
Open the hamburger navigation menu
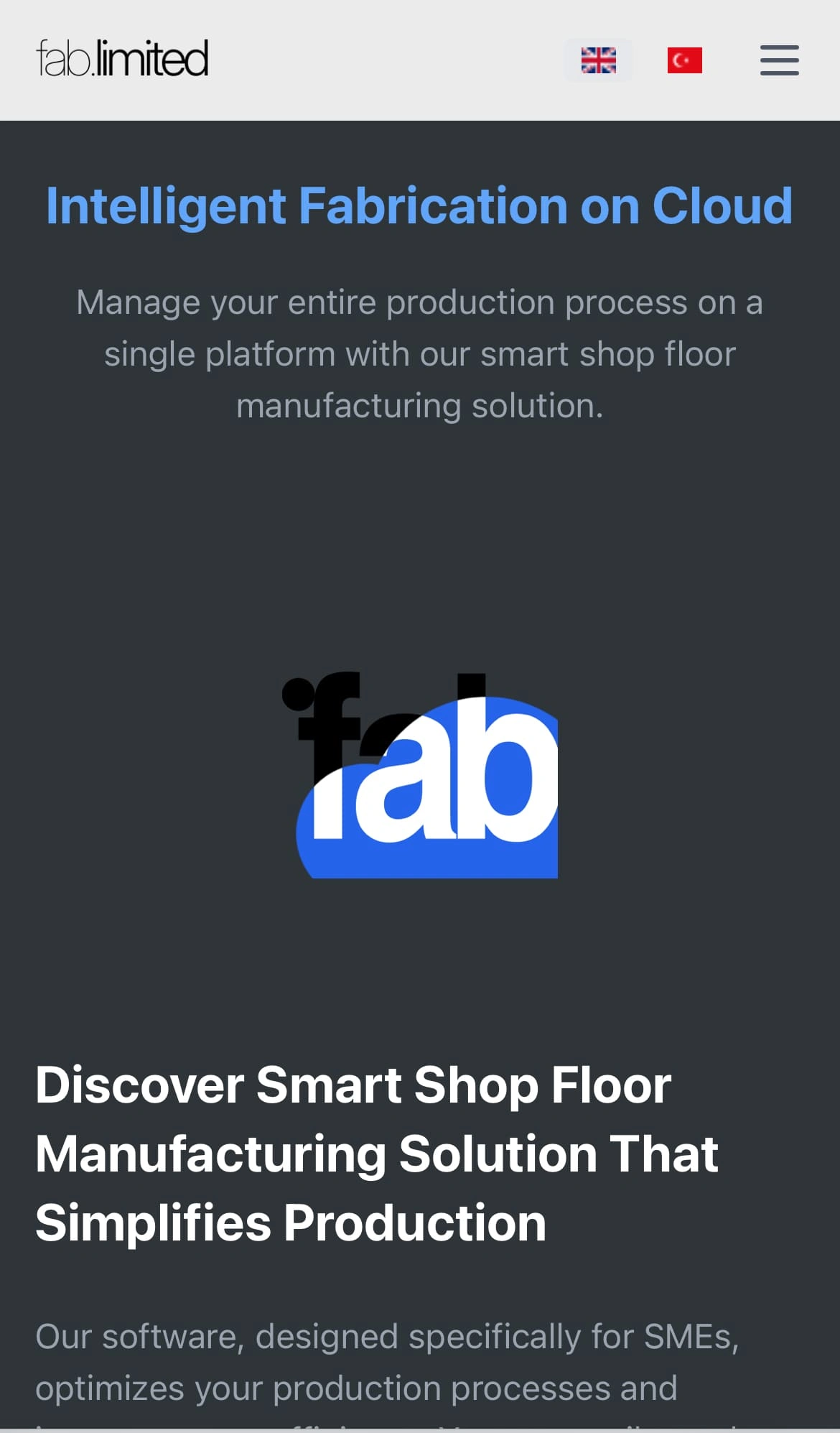pyautogui.click(x=779, y=60)
